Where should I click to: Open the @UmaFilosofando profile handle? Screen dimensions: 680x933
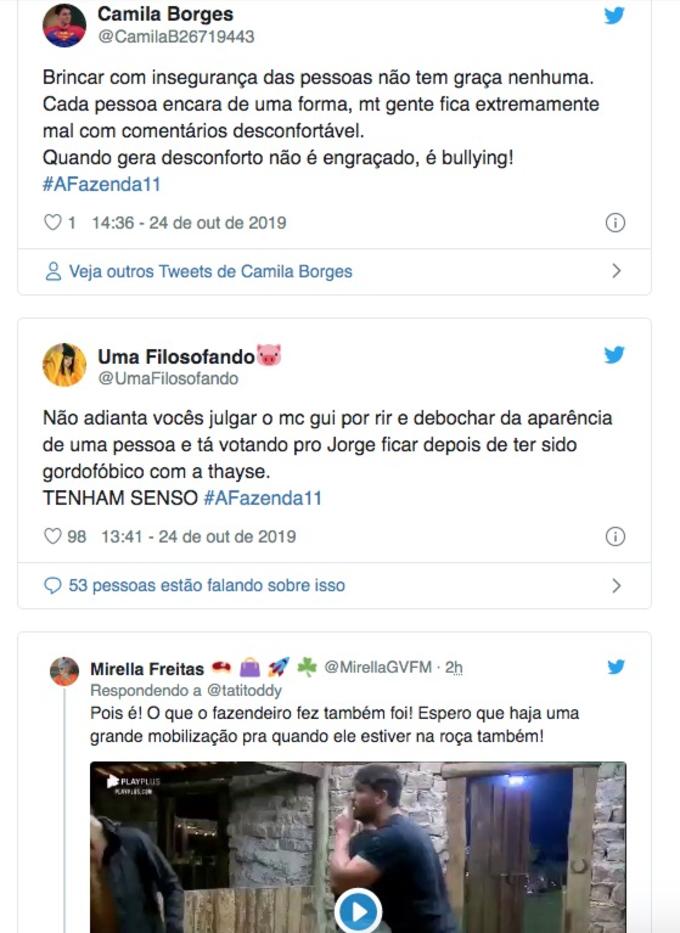(x=168, y=378)
